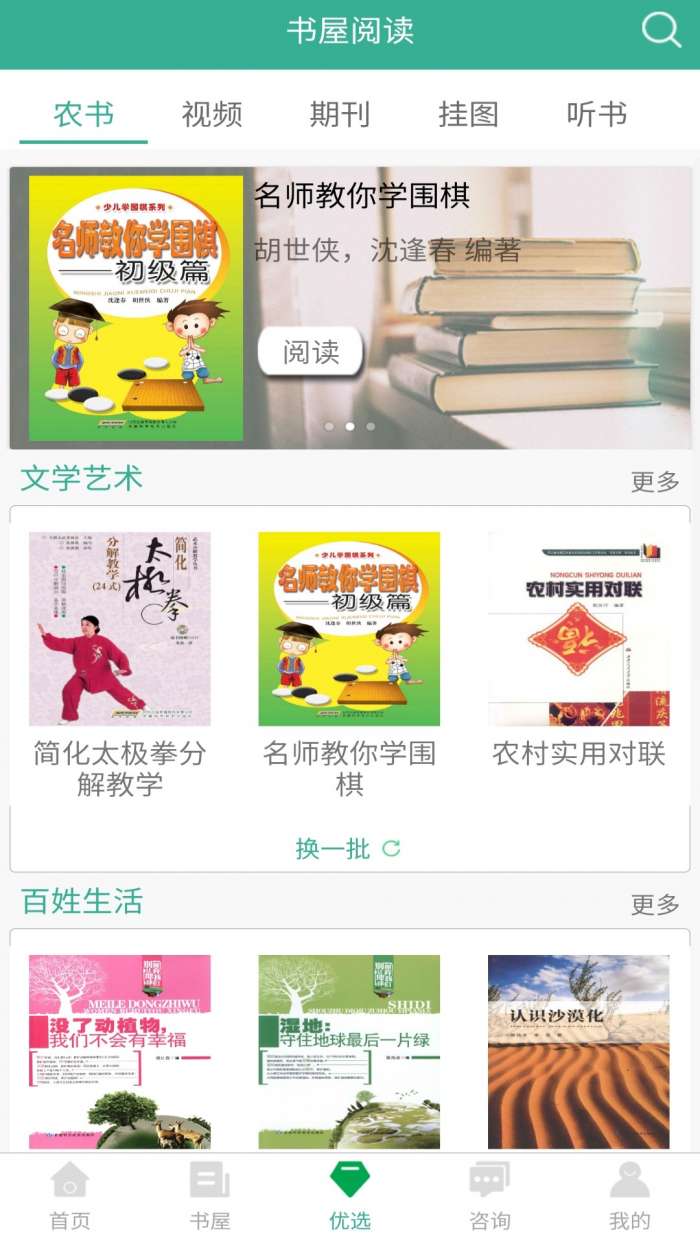The image size is (700, 1244).
Task: Open the book 认识沙漠化
Action: (x=579, y=1051)
